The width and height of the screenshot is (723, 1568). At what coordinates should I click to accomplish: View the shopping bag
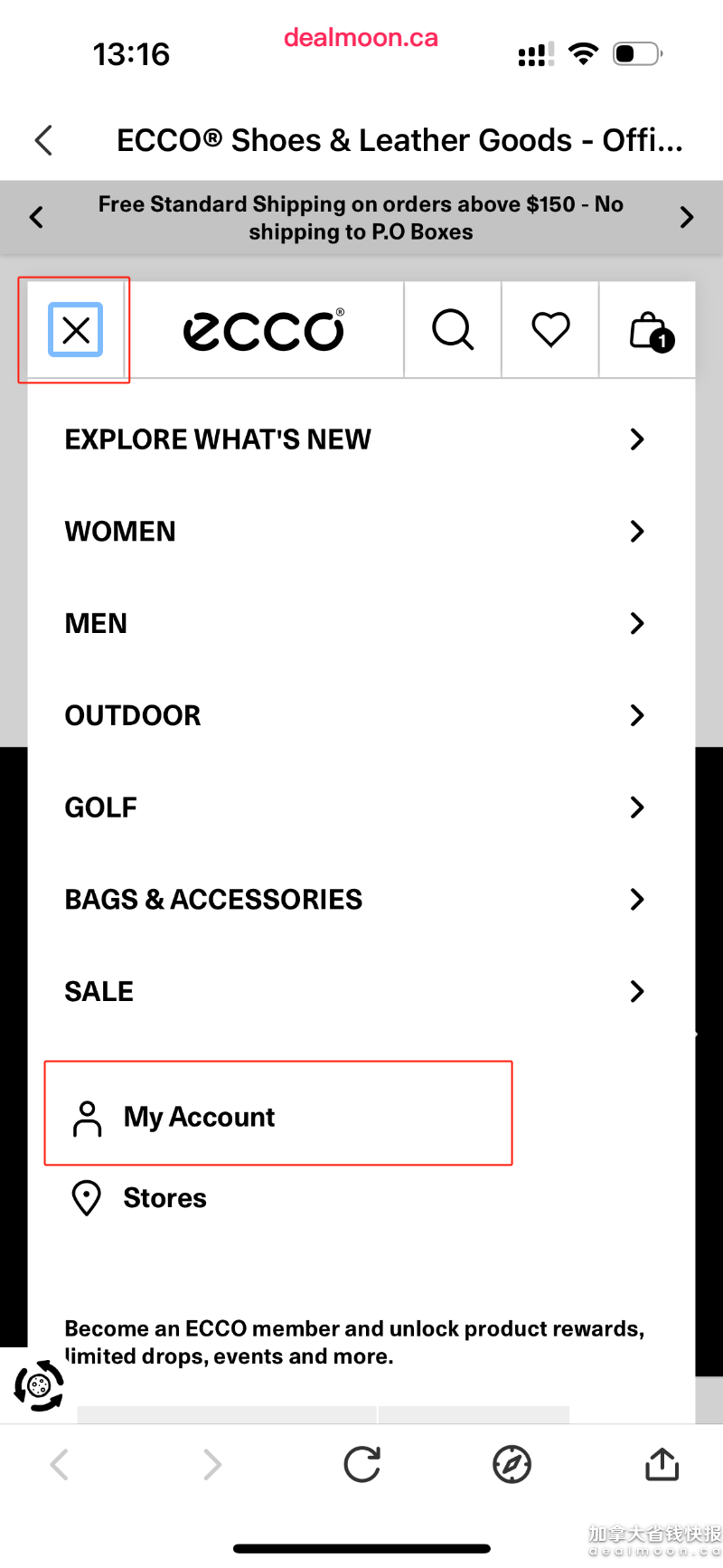pos(648,329)
